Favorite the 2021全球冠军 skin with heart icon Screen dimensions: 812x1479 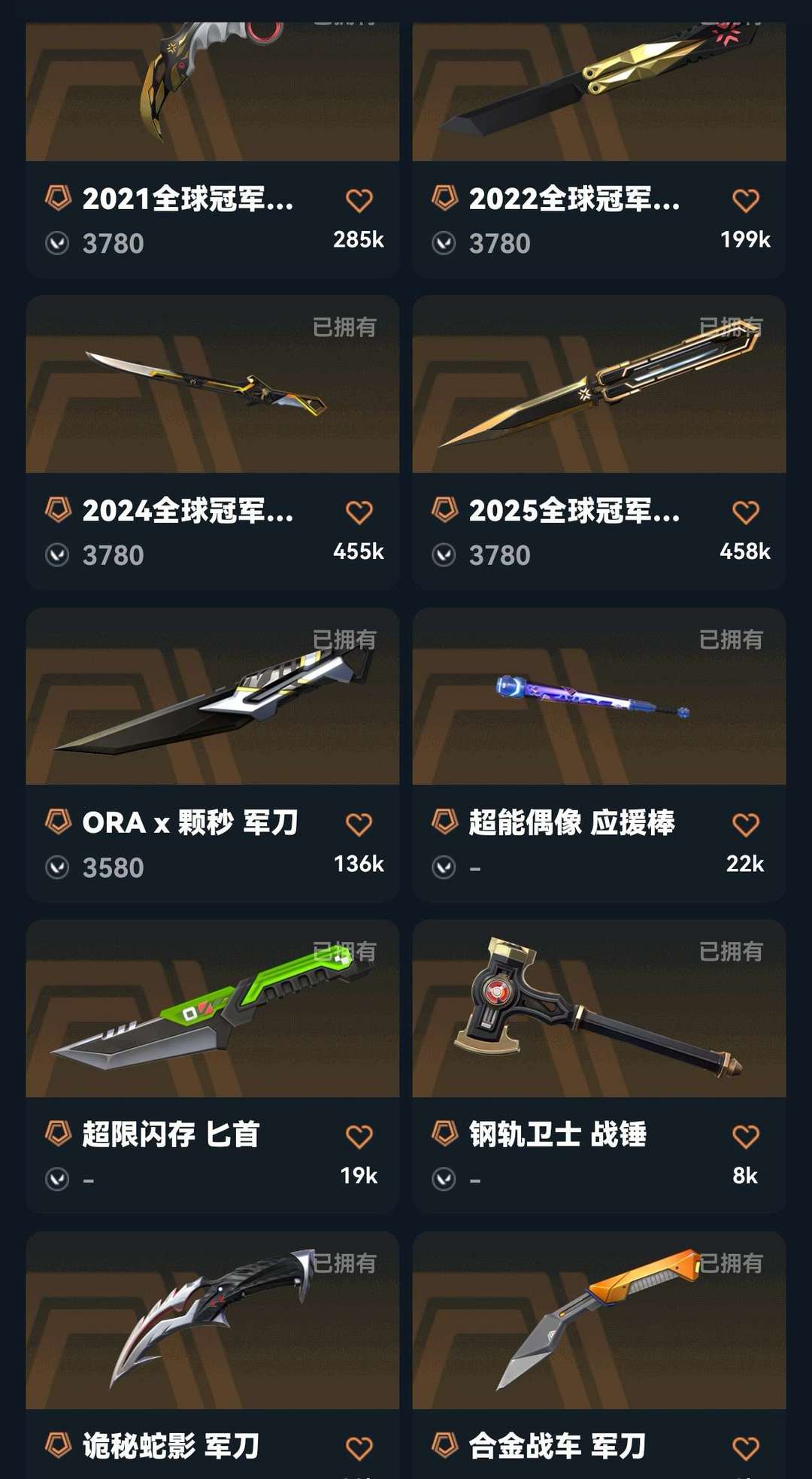[359, 200]
